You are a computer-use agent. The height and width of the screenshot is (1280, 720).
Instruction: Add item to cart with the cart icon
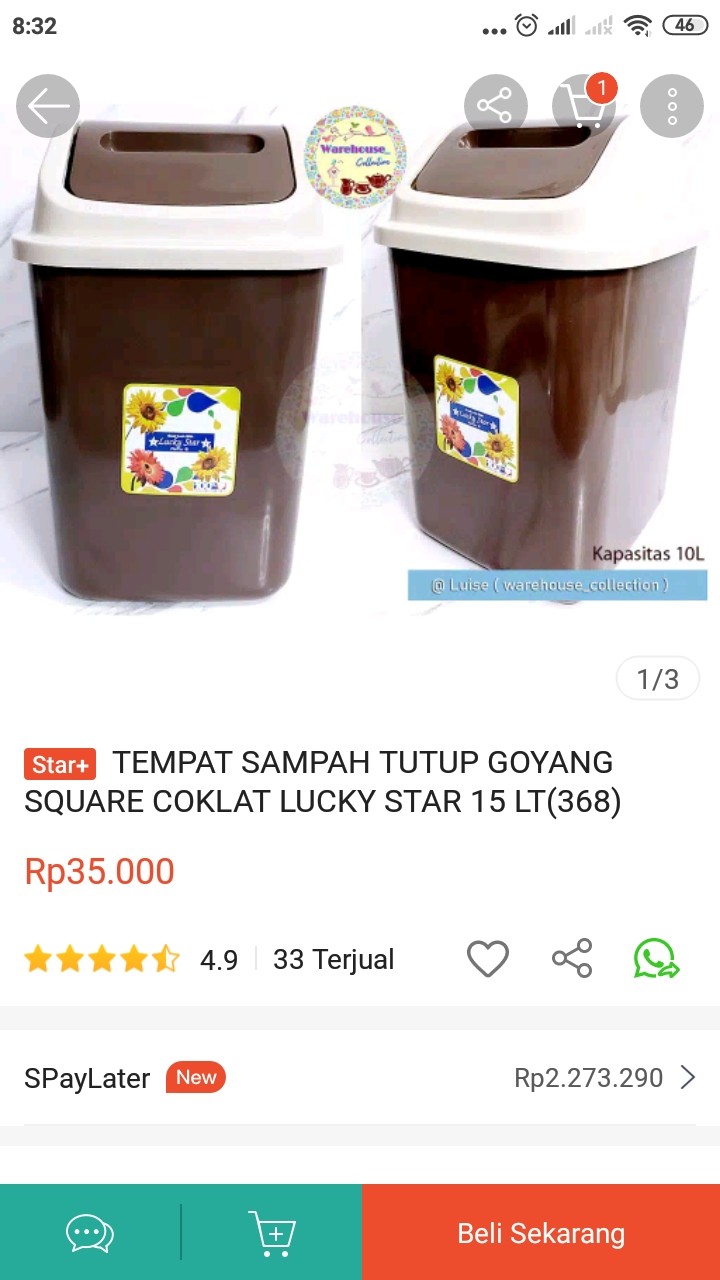[271, 1231]
